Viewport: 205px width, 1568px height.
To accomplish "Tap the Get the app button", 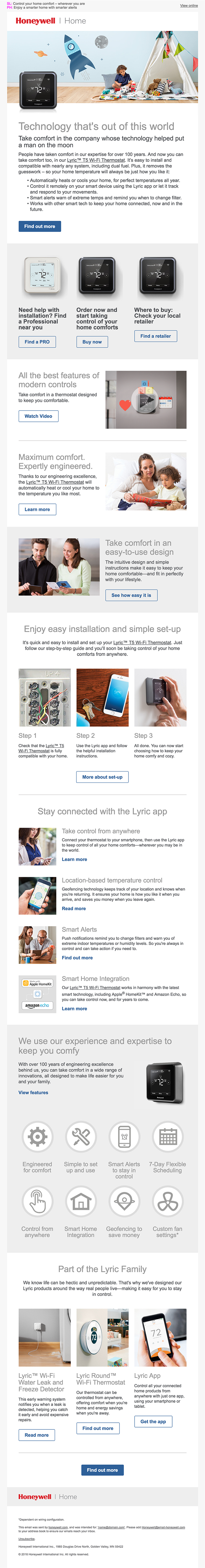I will point(153,1422).
